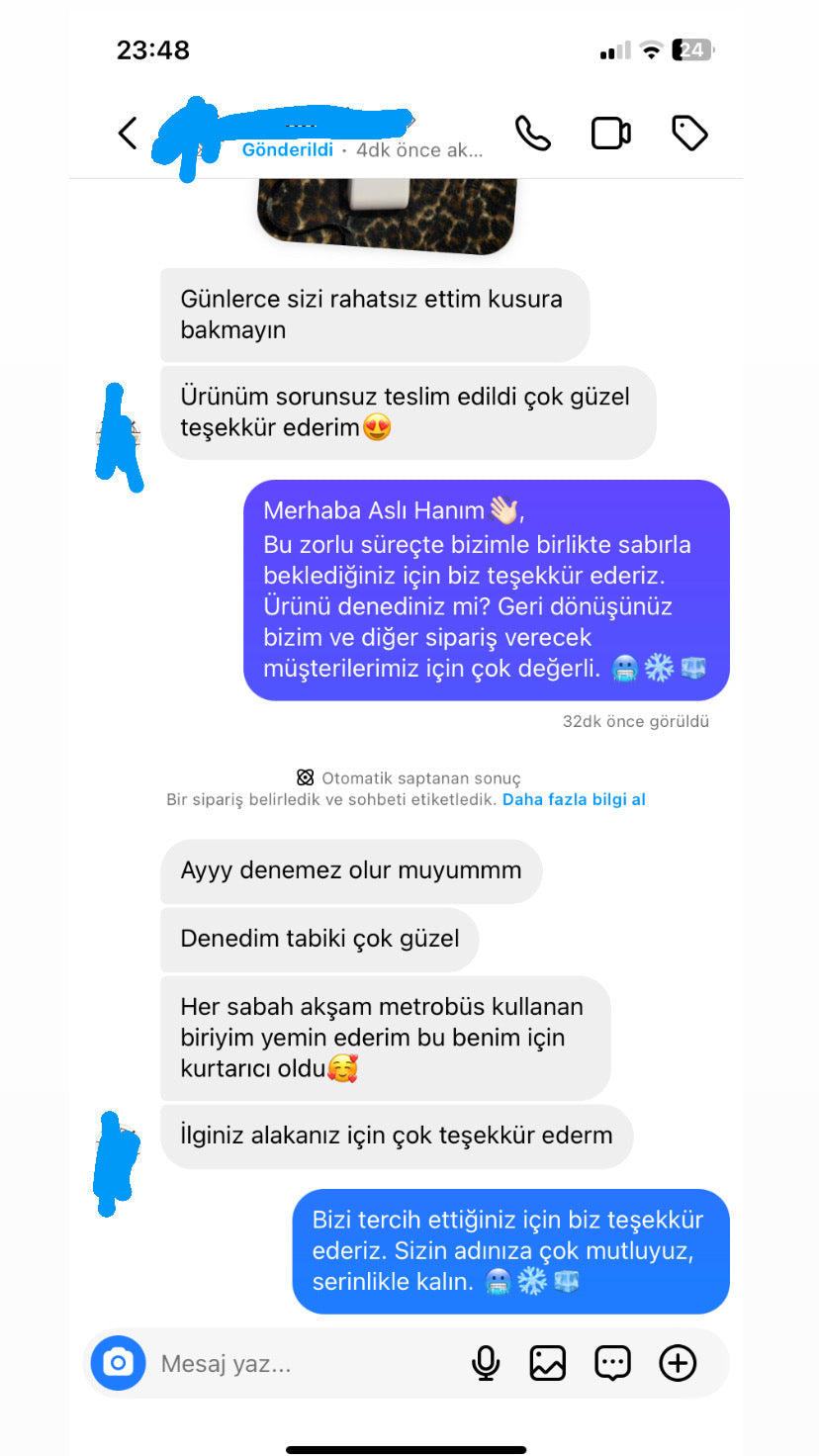Start a video call
The image size is (819, 1456).
611,133
